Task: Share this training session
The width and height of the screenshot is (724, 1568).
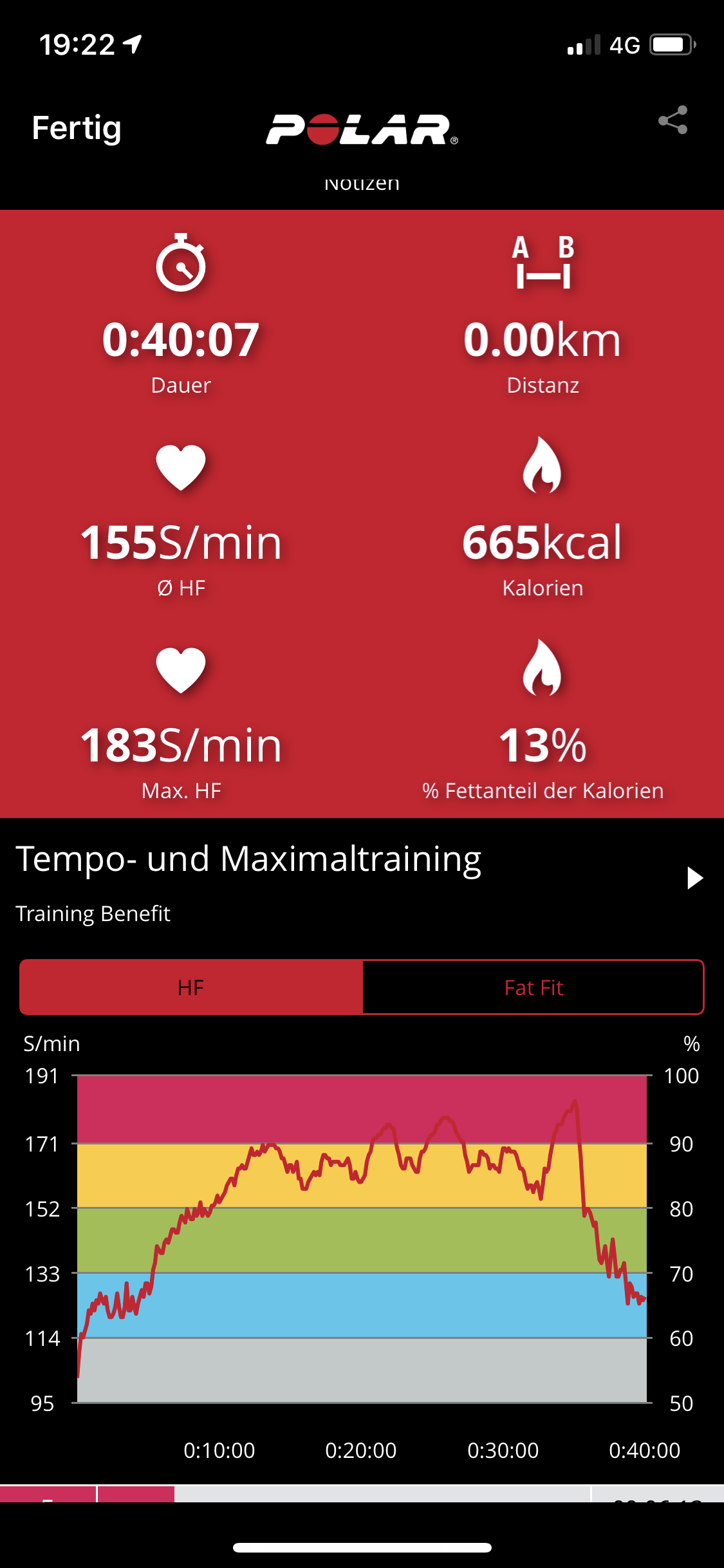Action: coord(673,120)
